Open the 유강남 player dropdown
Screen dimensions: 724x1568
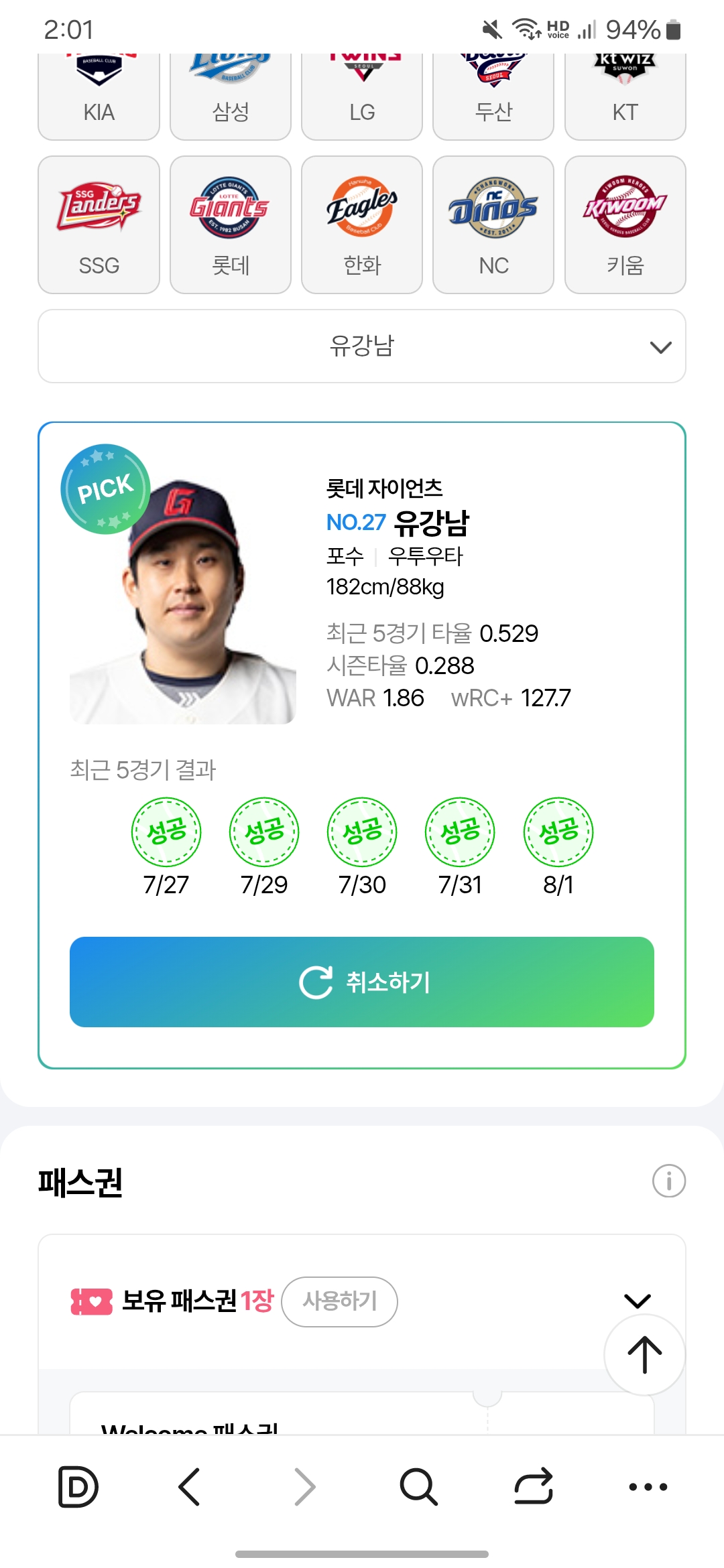[x=362, y=346]
